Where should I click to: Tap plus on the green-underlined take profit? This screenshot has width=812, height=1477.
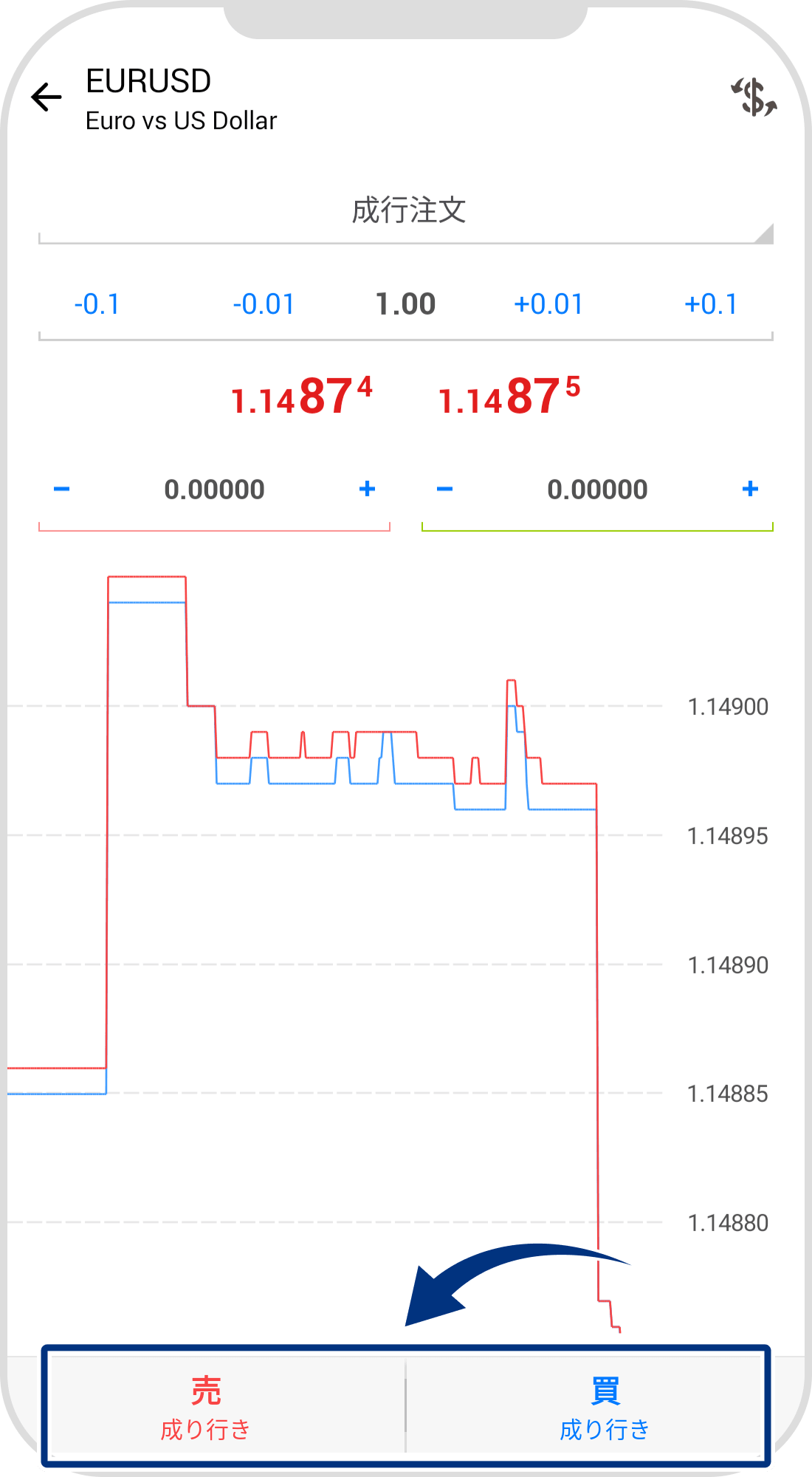point(750,489)
